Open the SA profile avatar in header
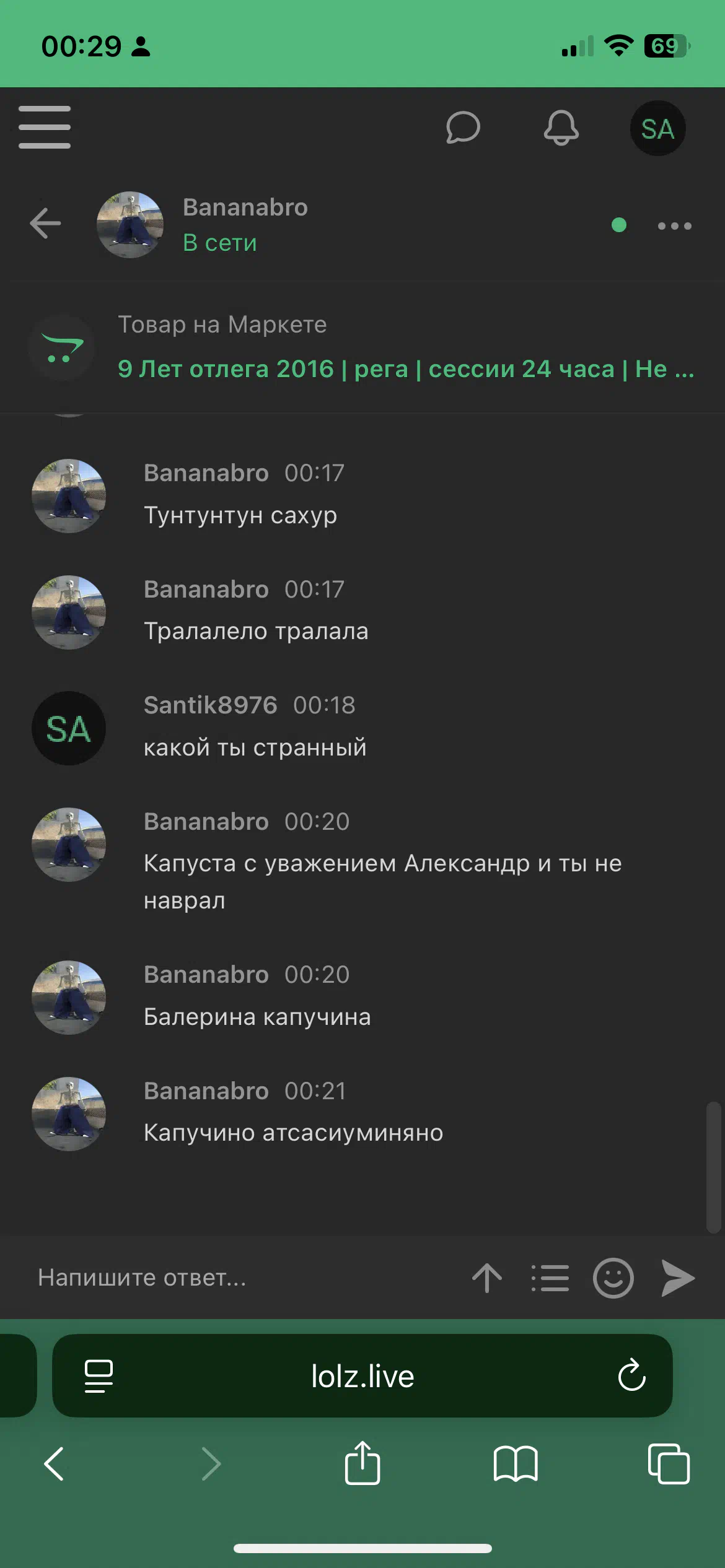This screenshot has height=1568, width=725. click(657, 128)
